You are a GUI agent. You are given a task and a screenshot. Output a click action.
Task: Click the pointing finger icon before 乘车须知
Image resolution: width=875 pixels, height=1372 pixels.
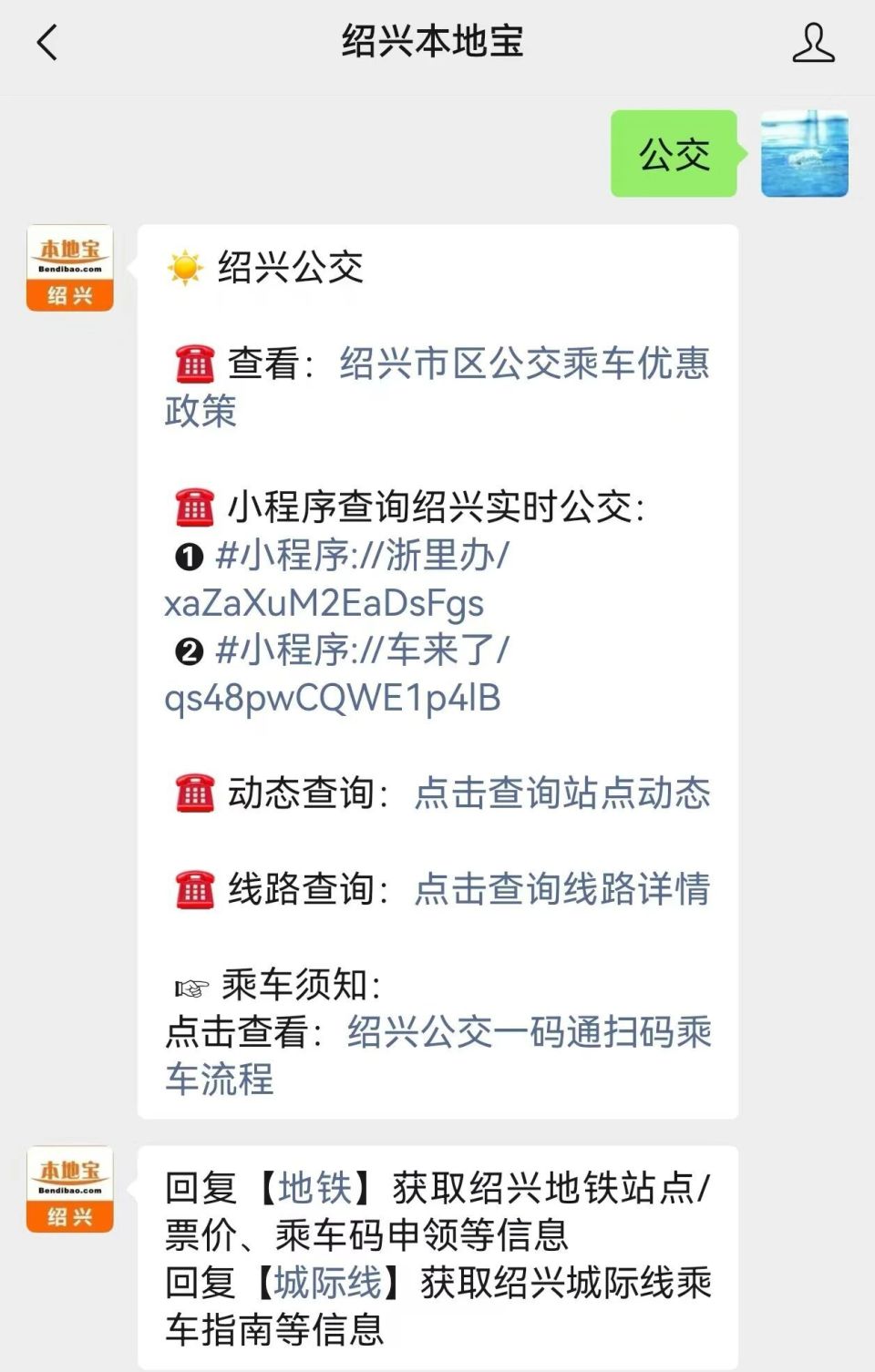pyautogui.click(x=189, y=986)
